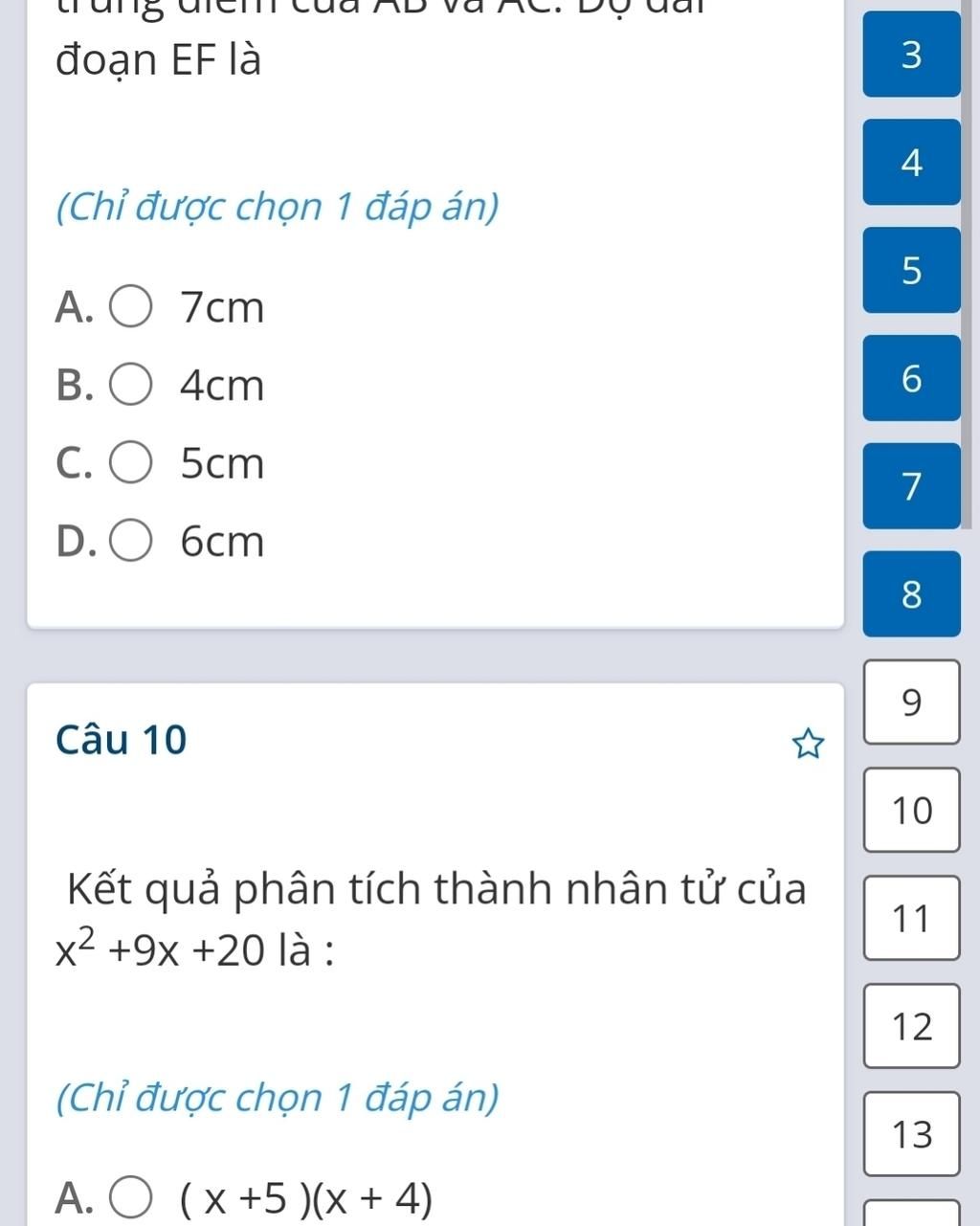980x1226 pixels.
Task: Go to question 7
Action: pos(911,485)
